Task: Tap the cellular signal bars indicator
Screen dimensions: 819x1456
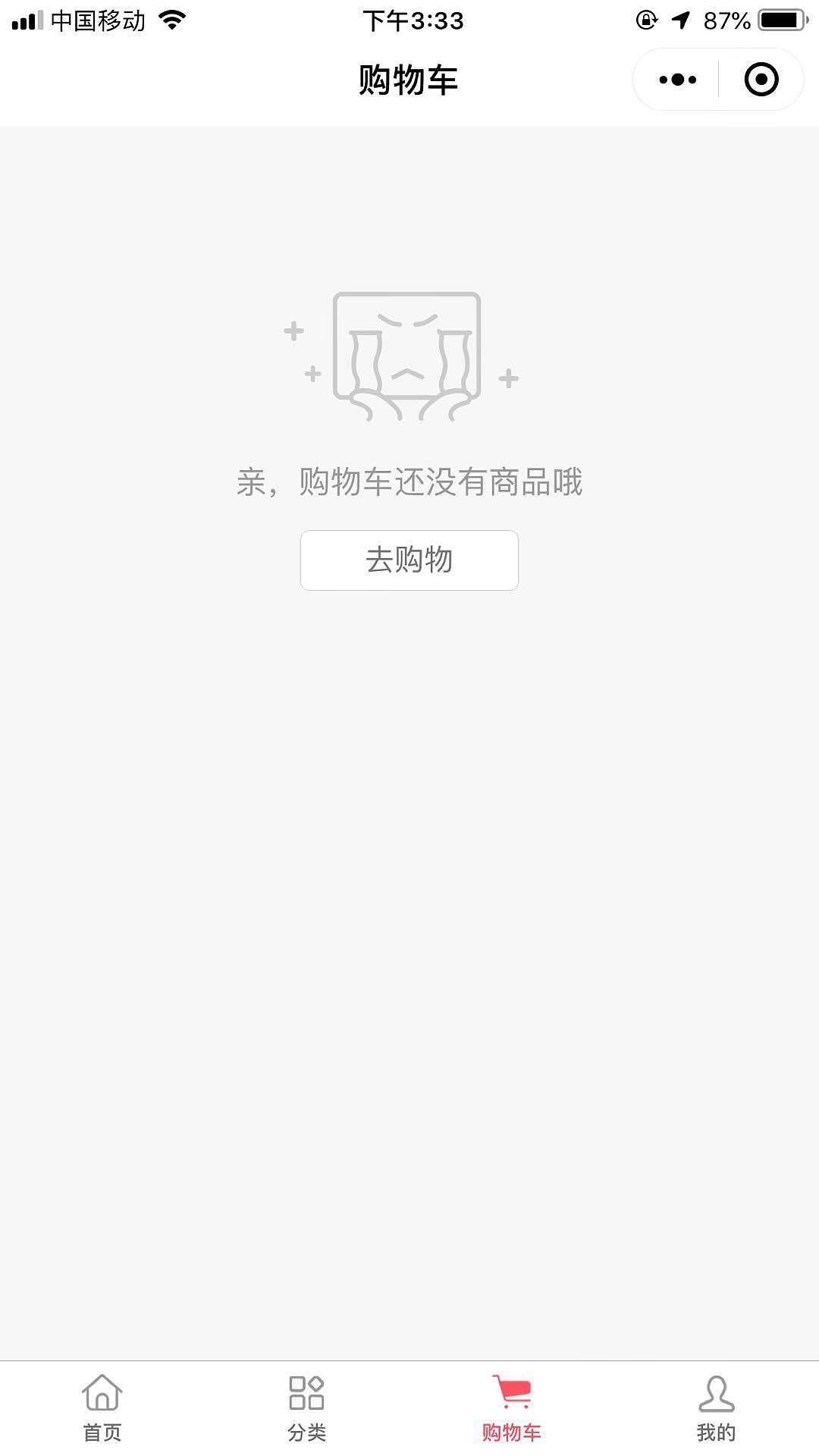Action: tap(28, 20)
